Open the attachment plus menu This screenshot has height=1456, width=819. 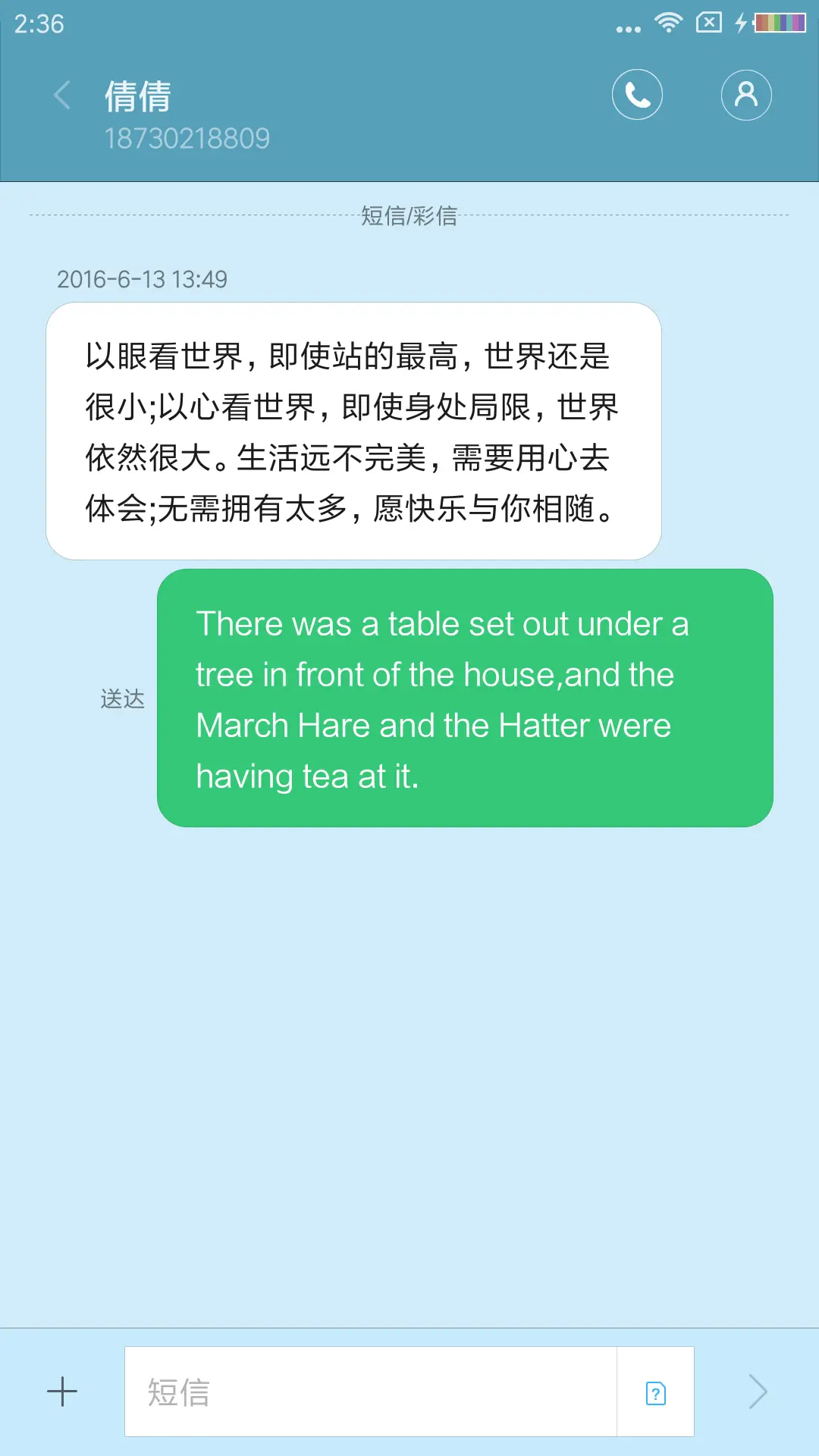(62, 1392)
